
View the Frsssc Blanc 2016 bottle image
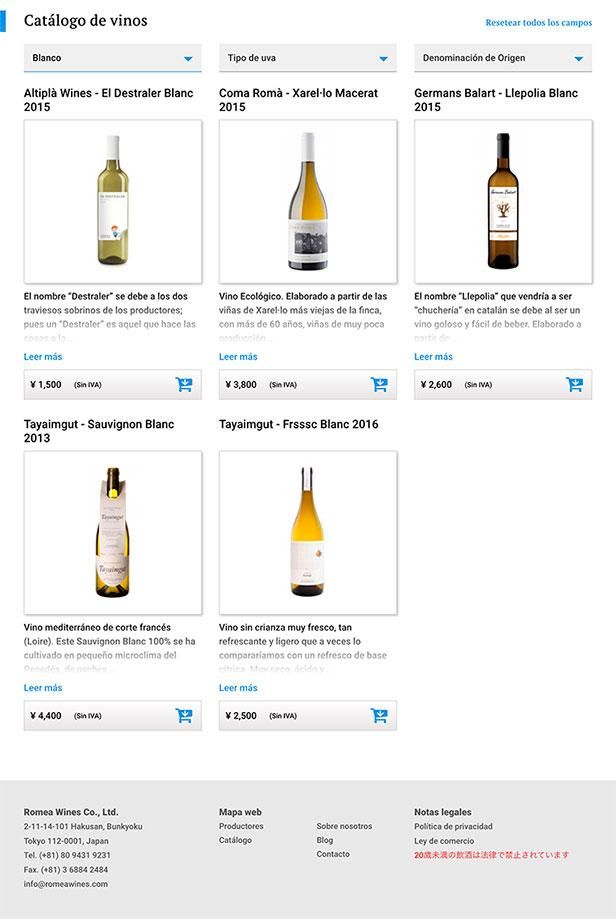pos(307,532)
